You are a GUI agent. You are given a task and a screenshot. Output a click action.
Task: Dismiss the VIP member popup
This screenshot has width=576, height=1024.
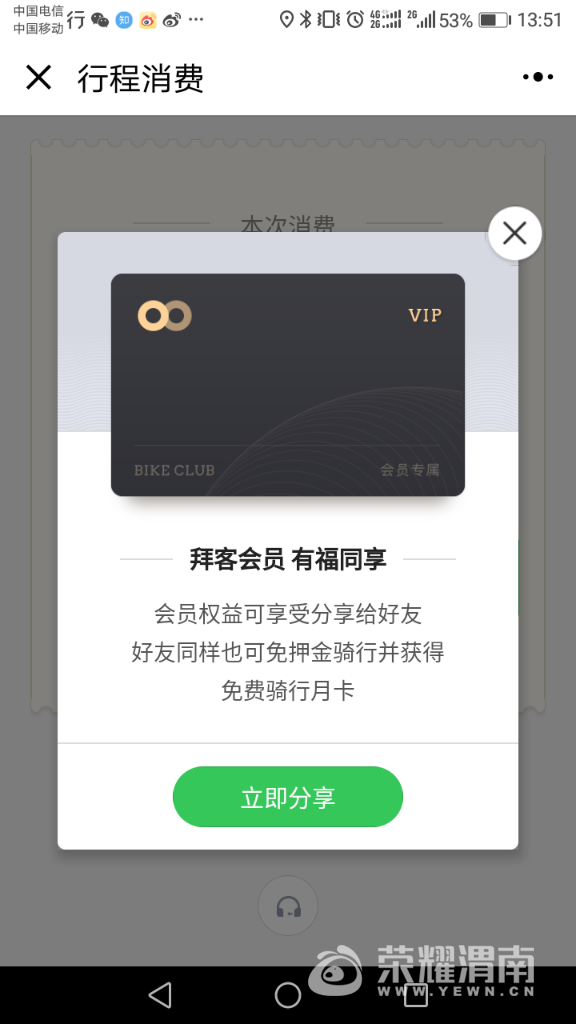[515, 233]
